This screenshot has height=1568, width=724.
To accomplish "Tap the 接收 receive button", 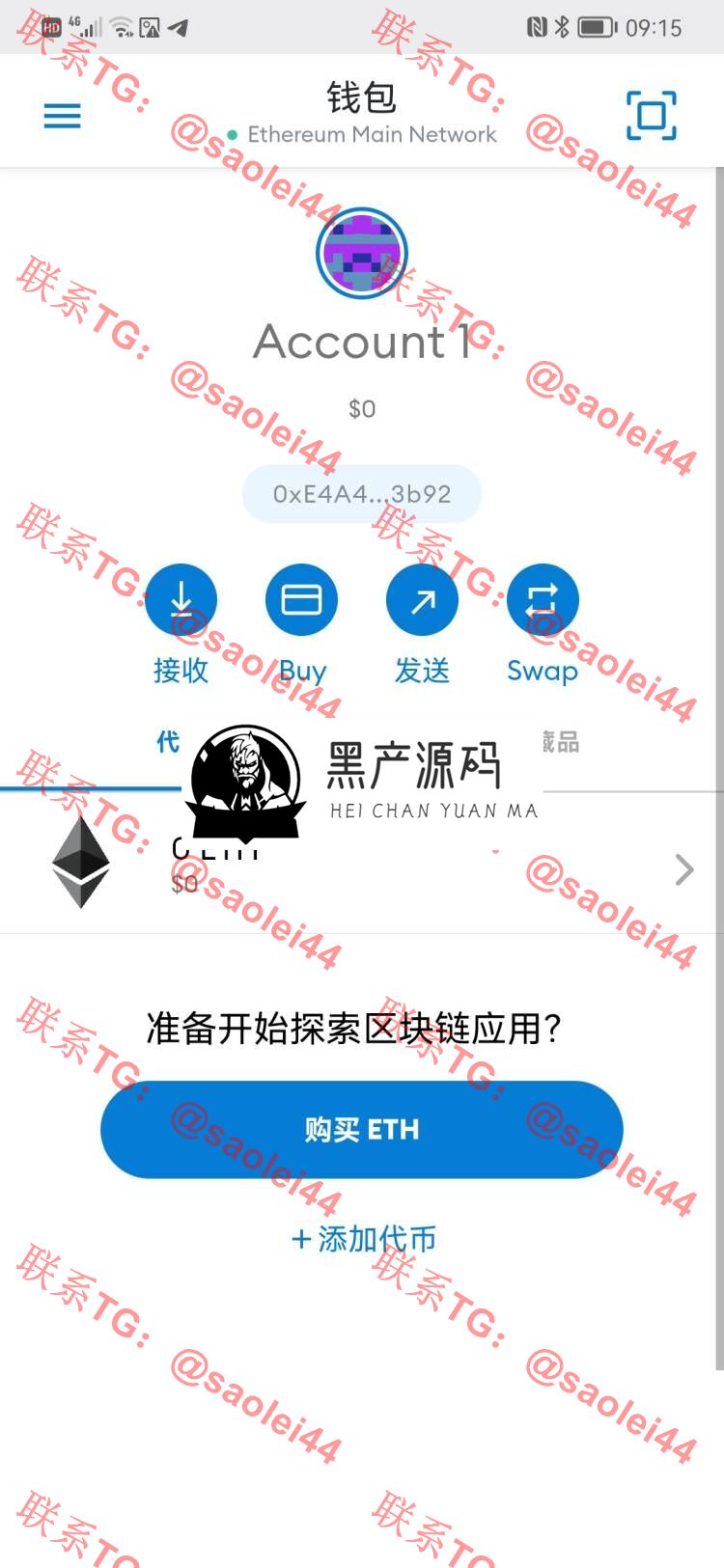I will pos(181,600).
